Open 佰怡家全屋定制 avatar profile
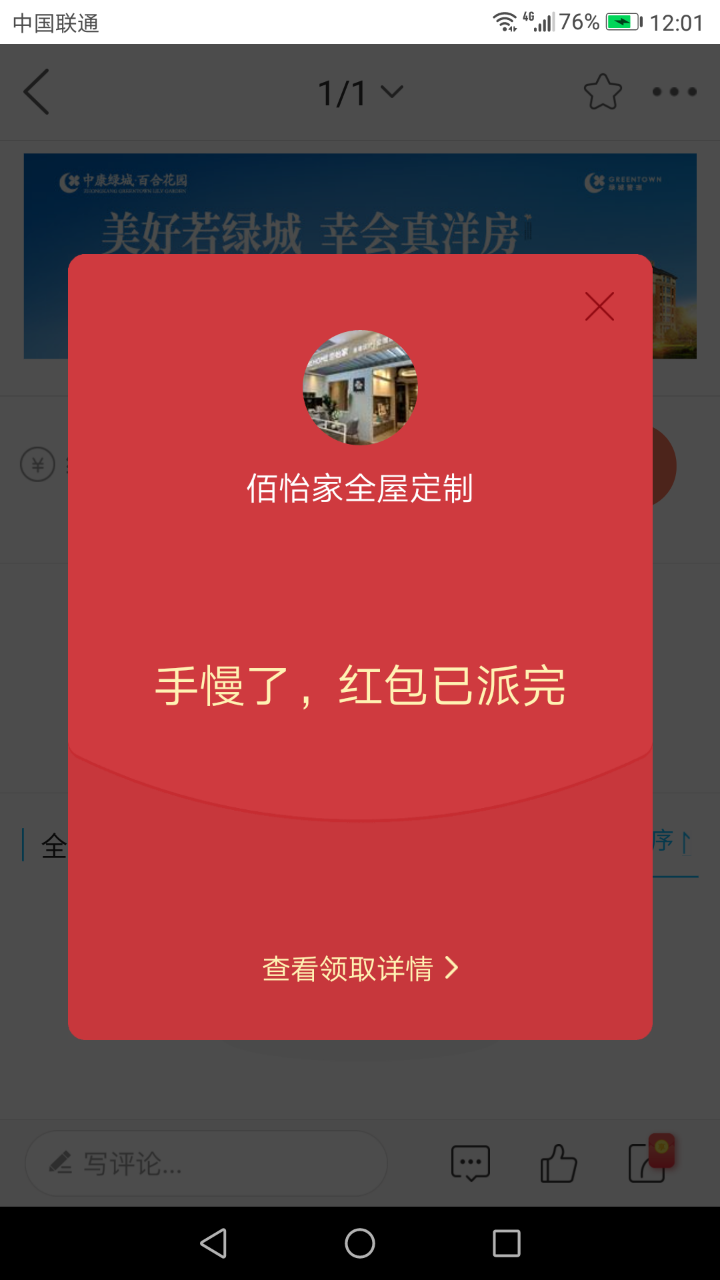Image resolution: width=720 pixels, height=1280 pixels. tap(360, 388)
